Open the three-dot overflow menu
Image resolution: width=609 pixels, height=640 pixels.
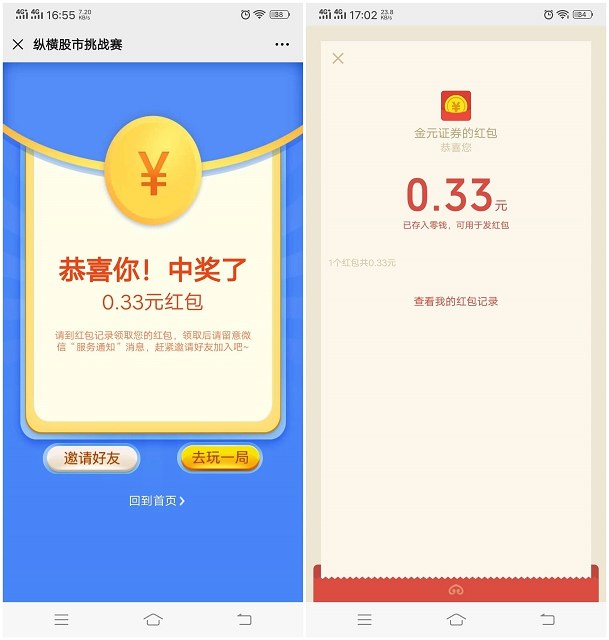click(x=282, y=45)
